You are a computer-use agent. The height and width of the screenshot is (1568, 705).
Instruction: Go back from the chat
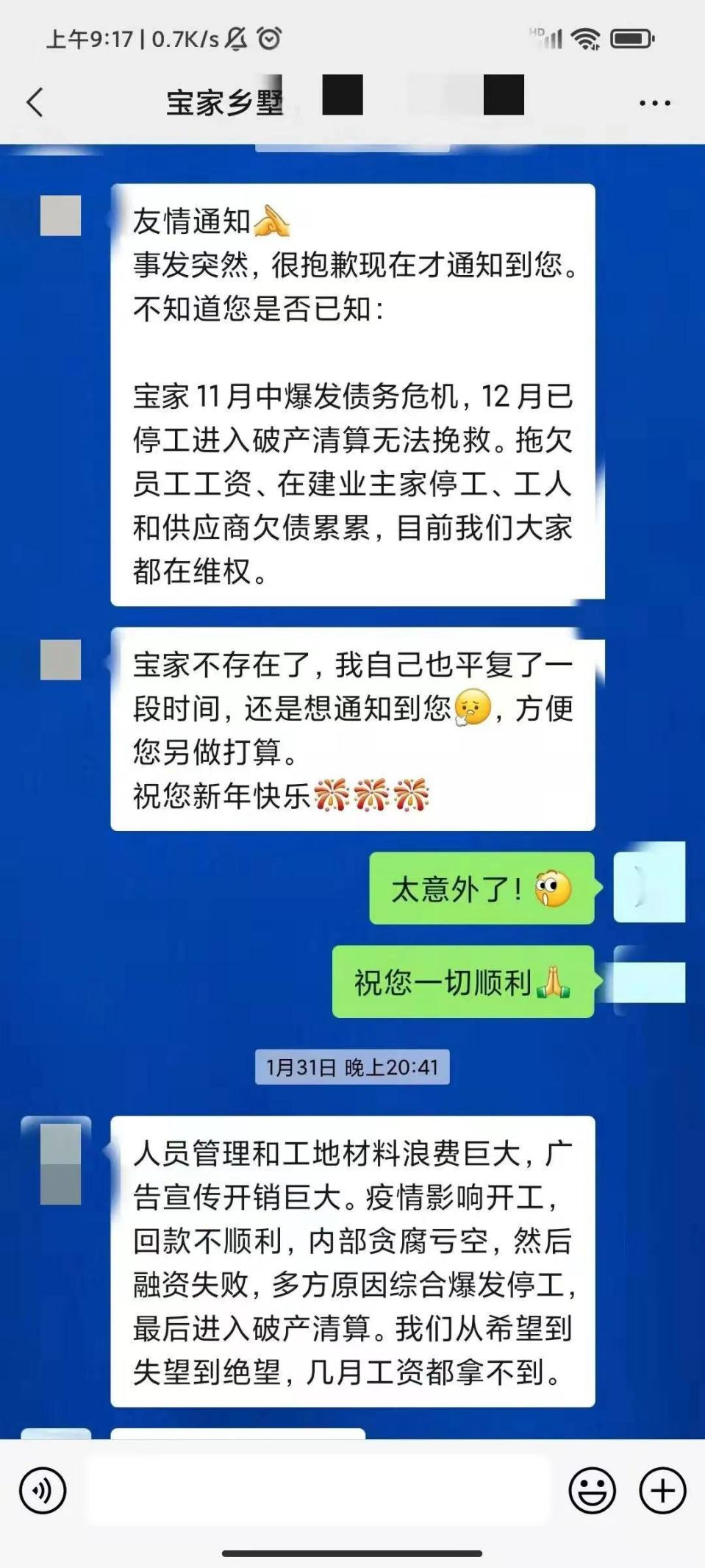(x=35, y=102)
